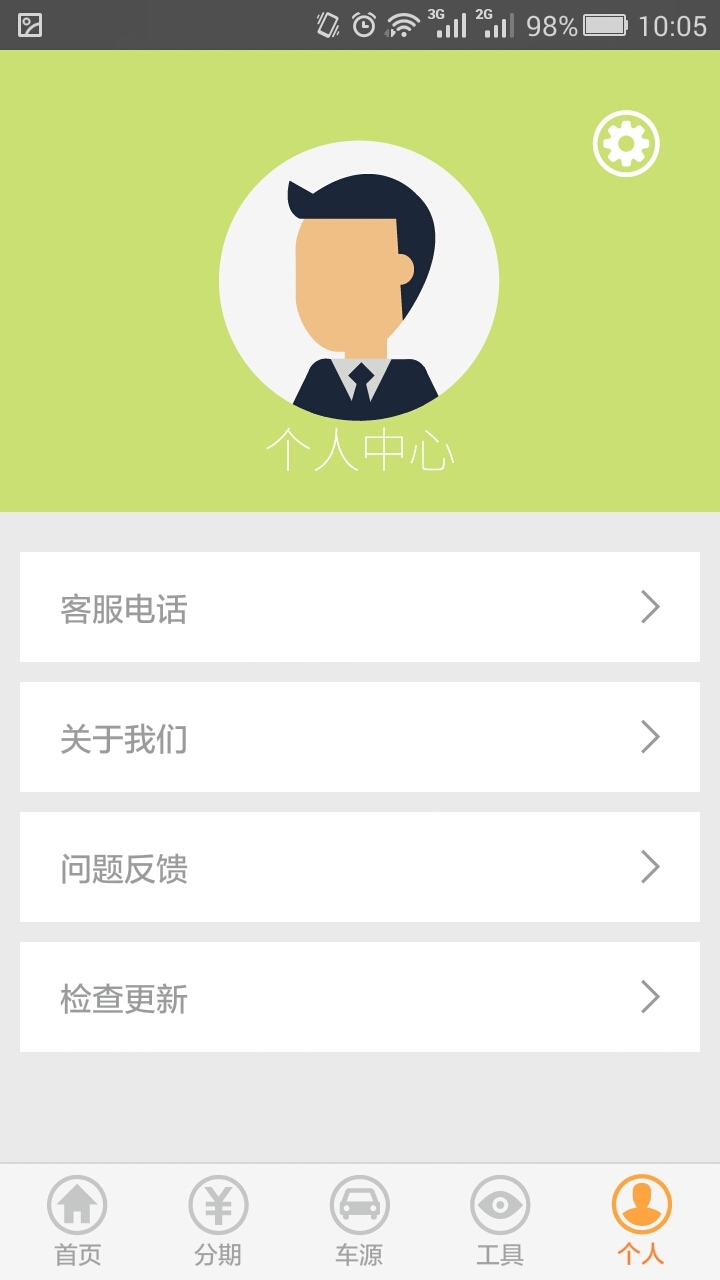Open the 客服电话 row
Image resolution: width=720 pixels, height=1280 pixels.
pyautogui.click(x=360, y=607)
